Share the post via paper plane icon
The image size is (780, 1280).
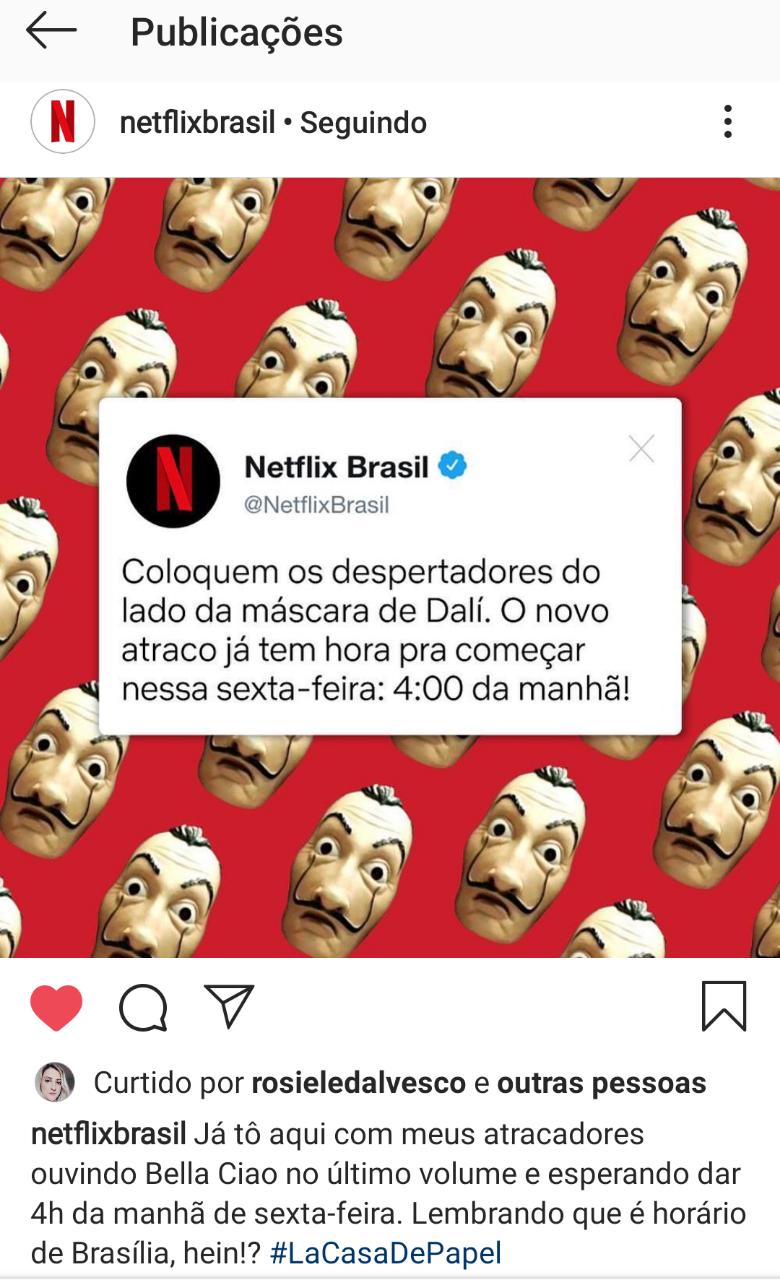click(x=229, y=1006)
